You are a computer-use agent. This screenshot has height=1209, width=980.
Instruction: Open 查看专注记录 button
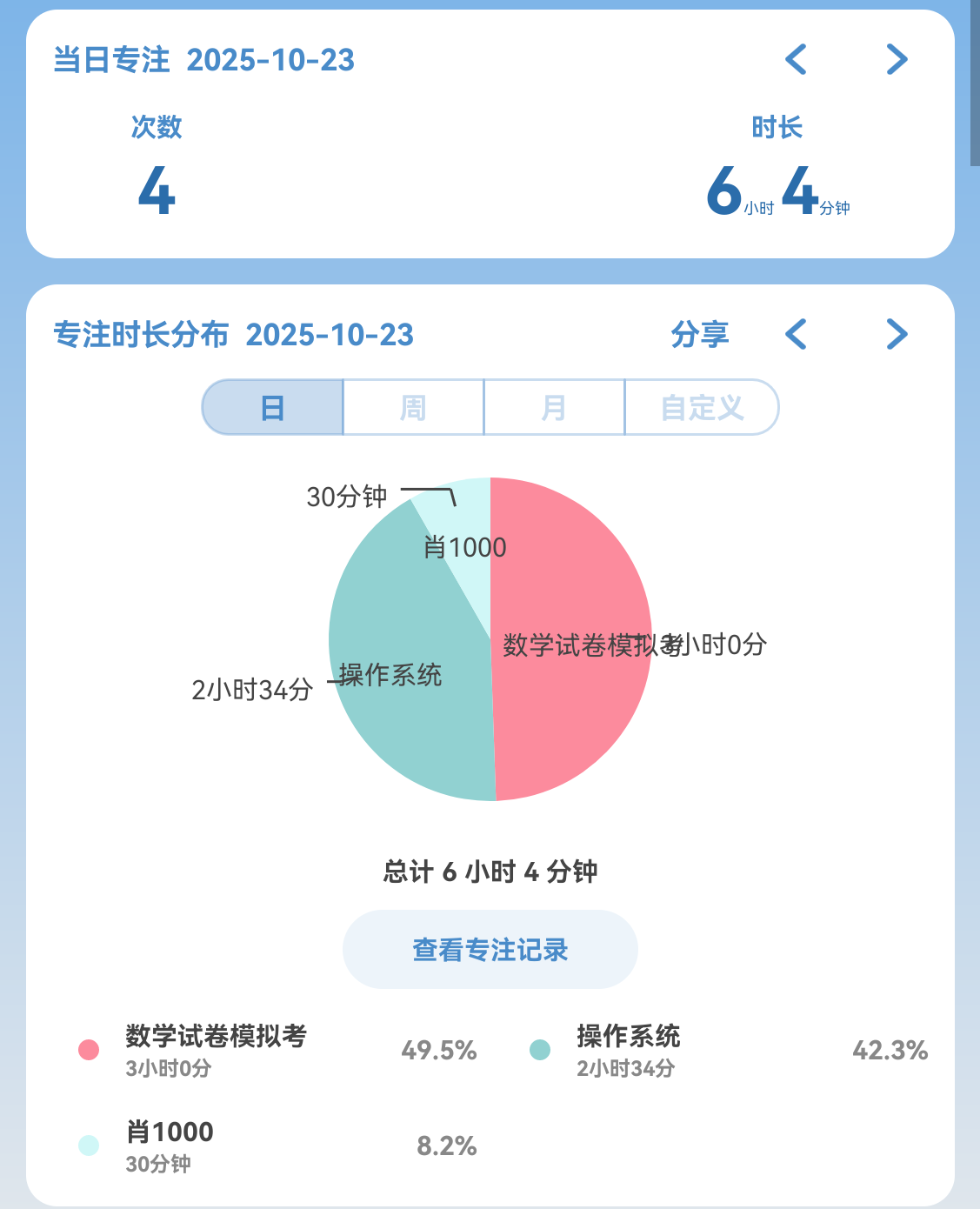coord(490,949)
